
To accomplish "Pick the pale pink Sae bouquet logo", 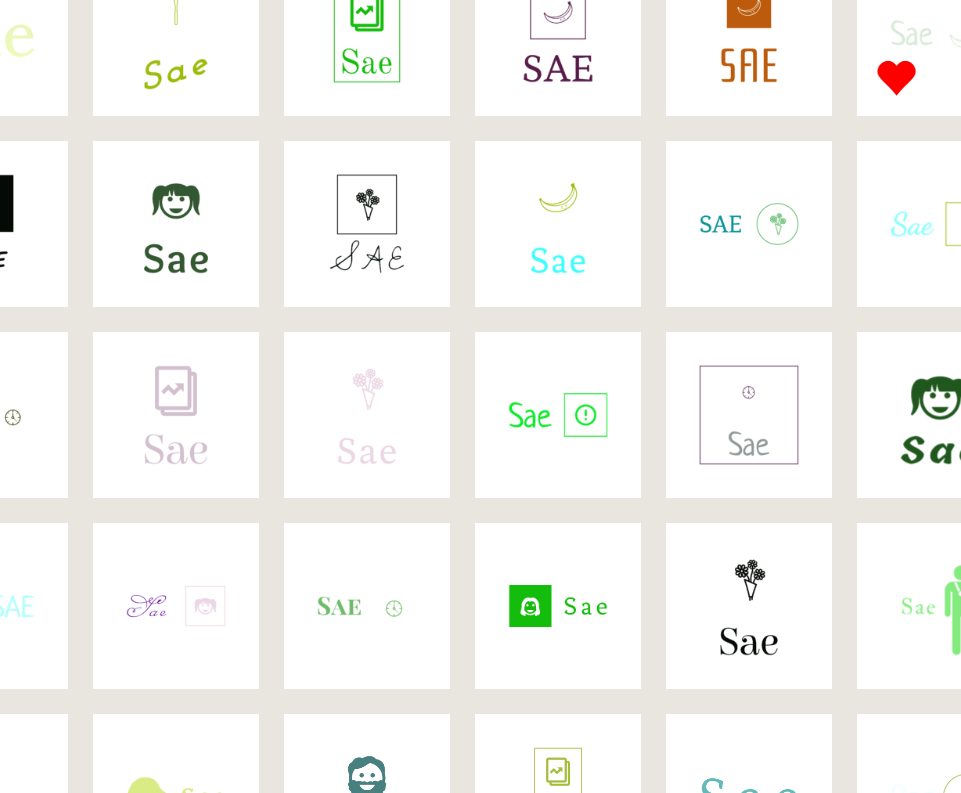I will tap(367, 416).
